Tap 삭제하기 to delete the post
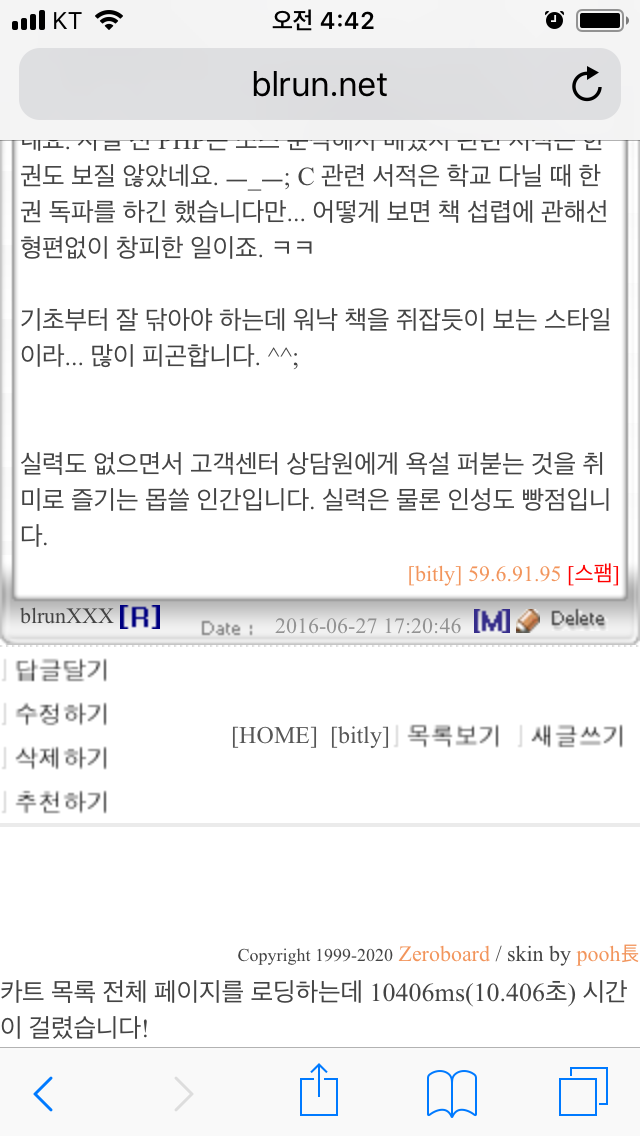This screenshot has width=640, height=1136. click(61, 759)
